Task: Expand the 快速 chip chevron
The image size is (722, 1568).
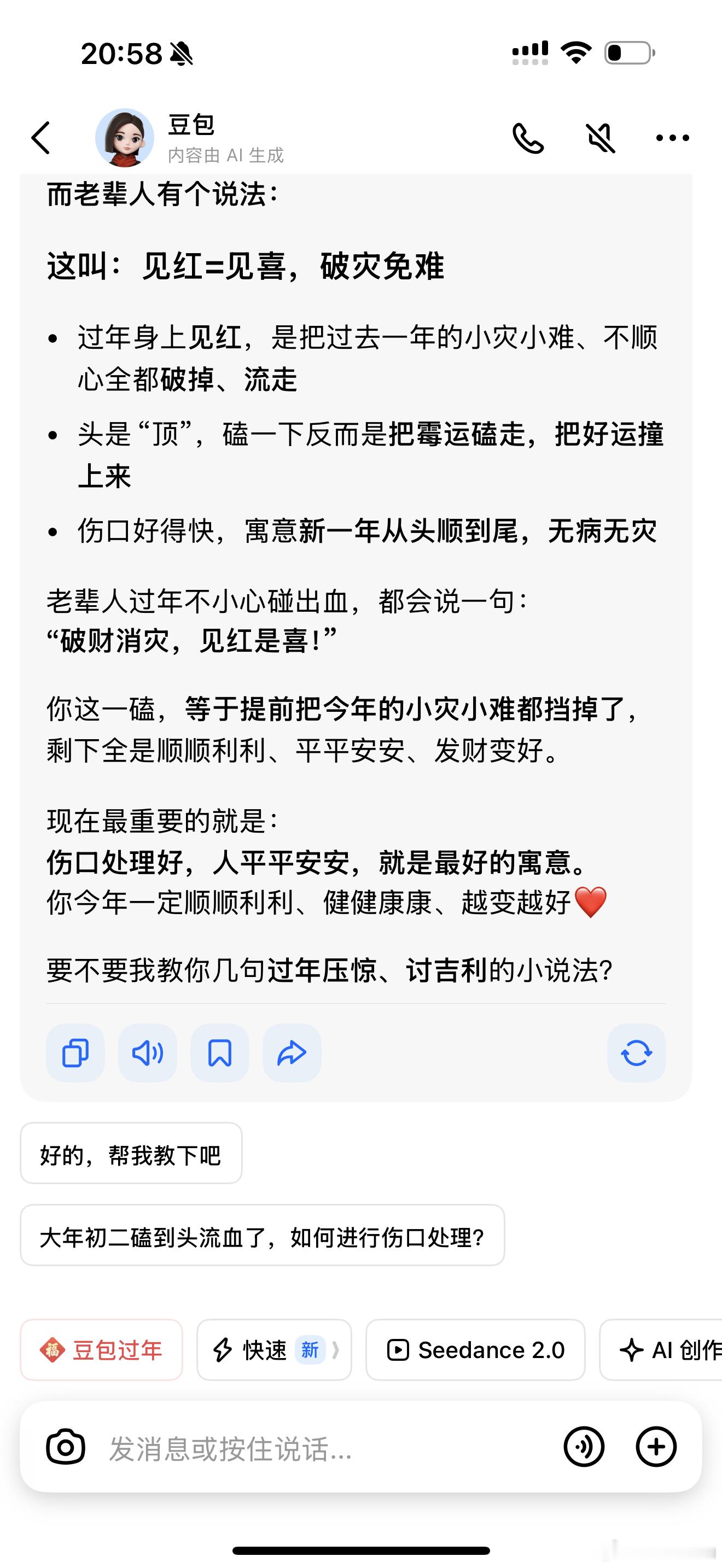Action: click(336, 1350)
